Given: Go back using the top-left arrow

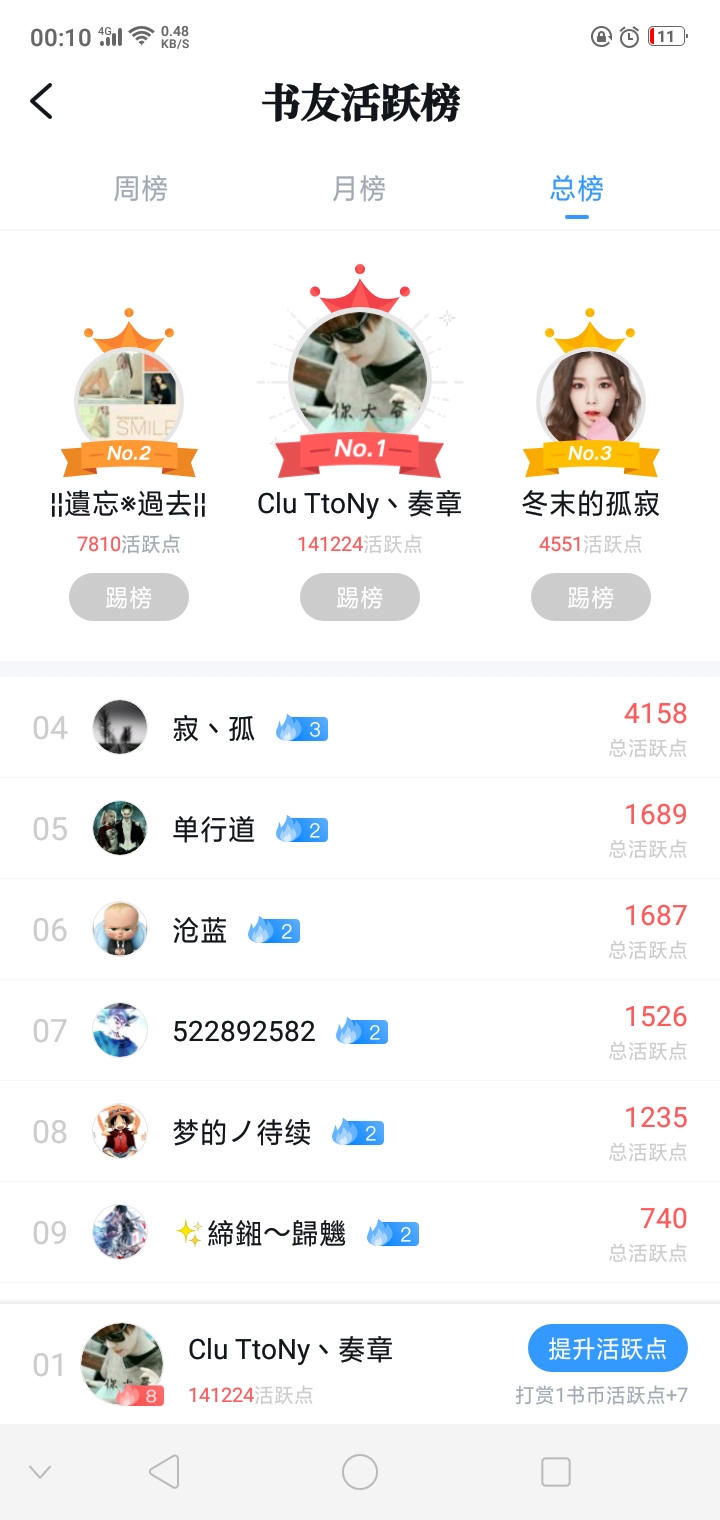Looking at the screenshot, I should [x=41, y=102].
